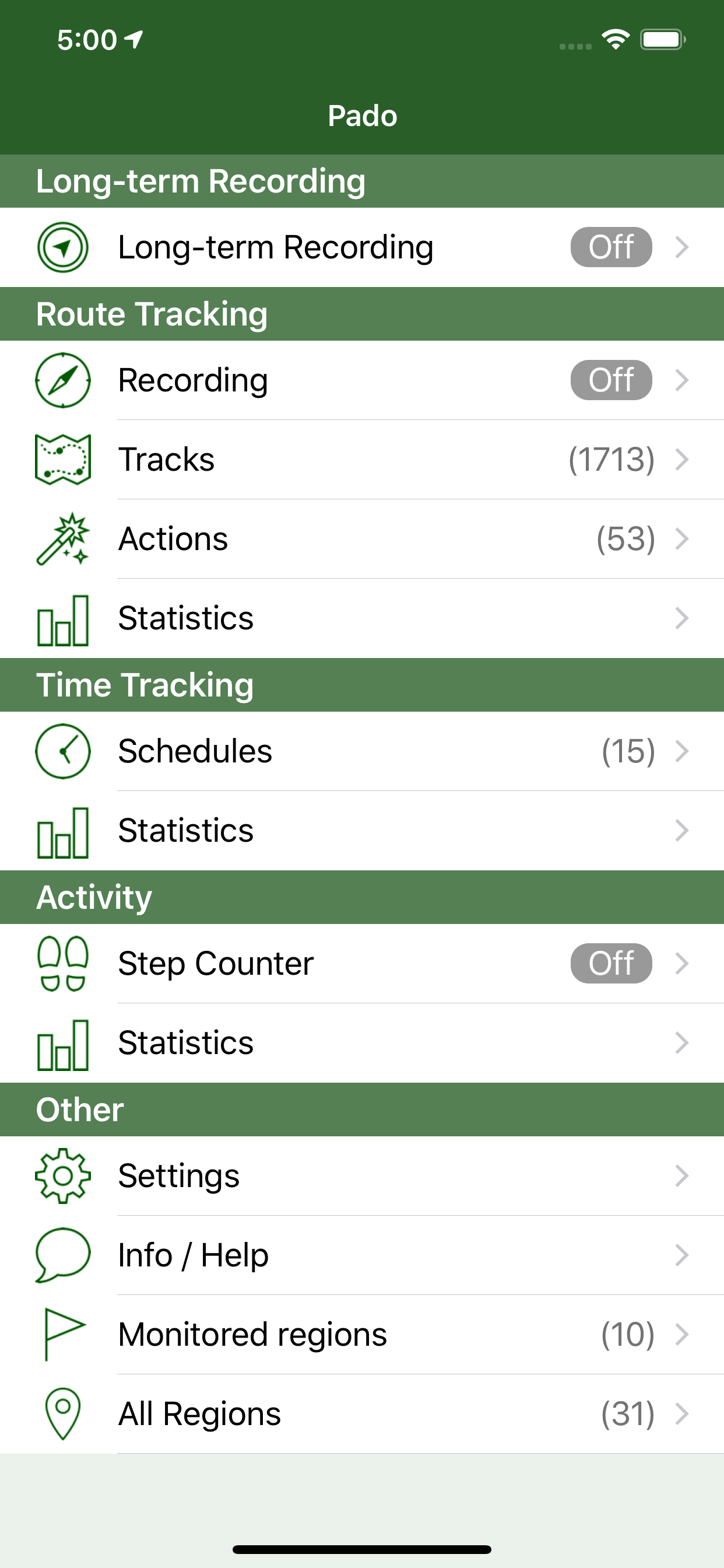Open the Tracks map icon

pyautogui.click(x=63, y=459)
